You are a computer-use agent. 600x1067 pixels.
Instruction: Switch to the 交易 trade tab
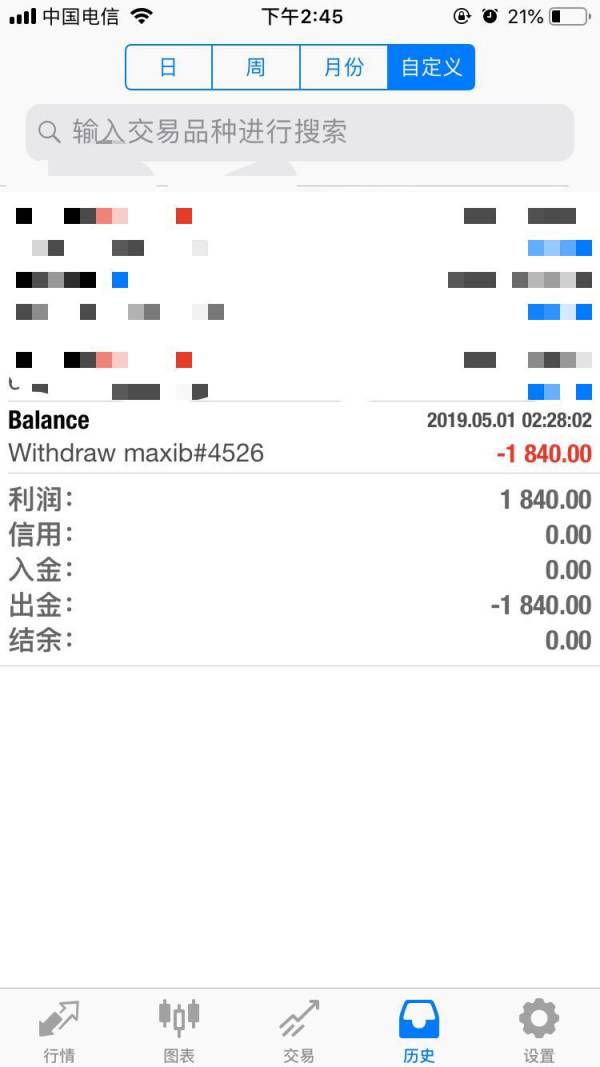pos(299,1030)
